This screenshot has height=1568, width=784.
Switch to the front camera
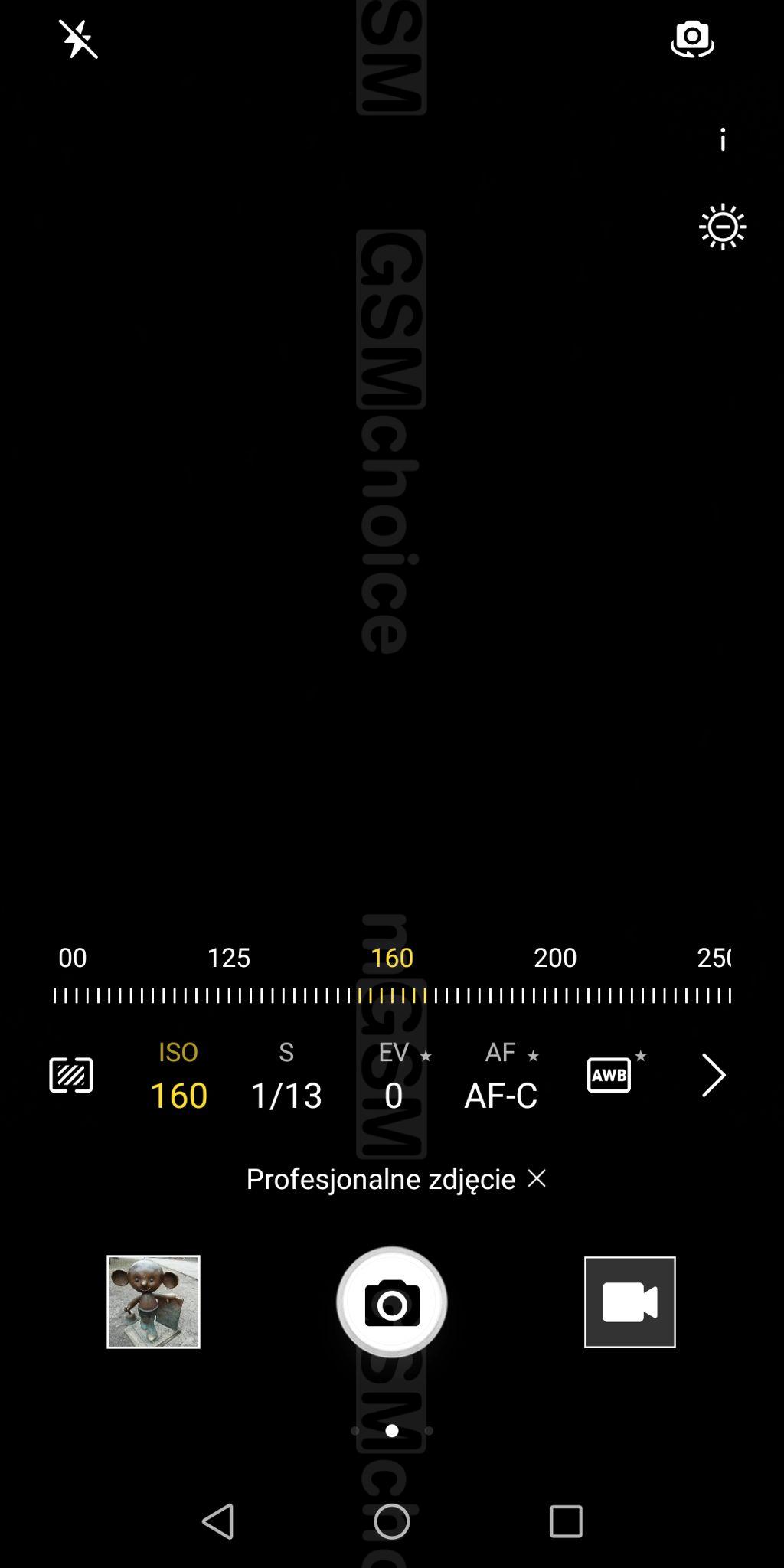click(692, 39)
